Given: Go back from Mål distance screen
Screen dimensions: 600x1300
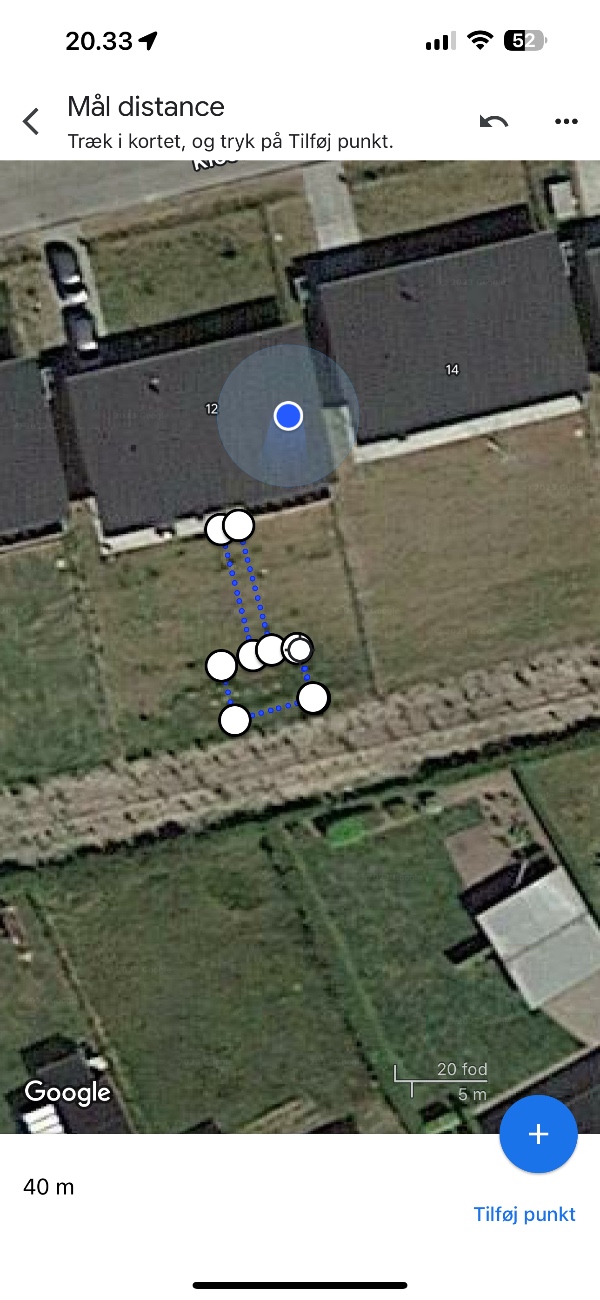Looking at the screenshot, I should [x=31, y=122].
